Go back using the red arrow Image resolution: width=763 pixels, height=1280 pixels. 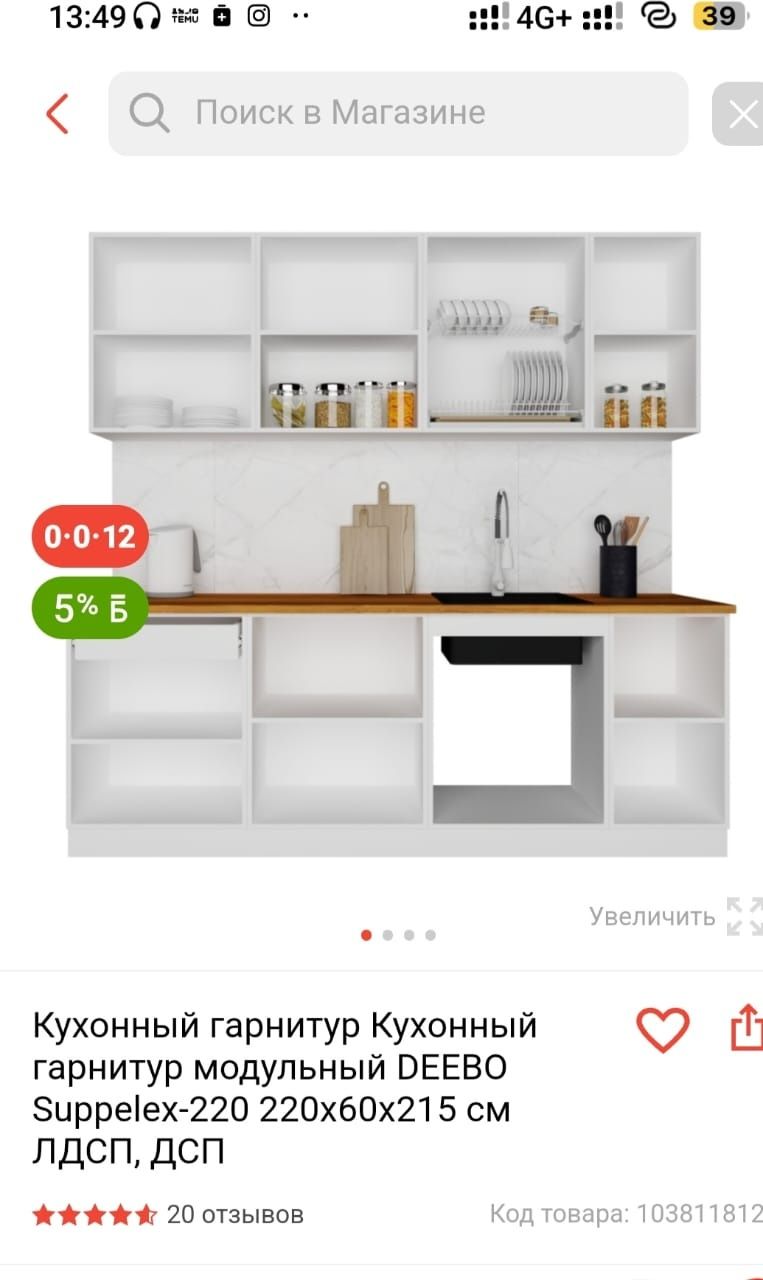coord(57,114)
